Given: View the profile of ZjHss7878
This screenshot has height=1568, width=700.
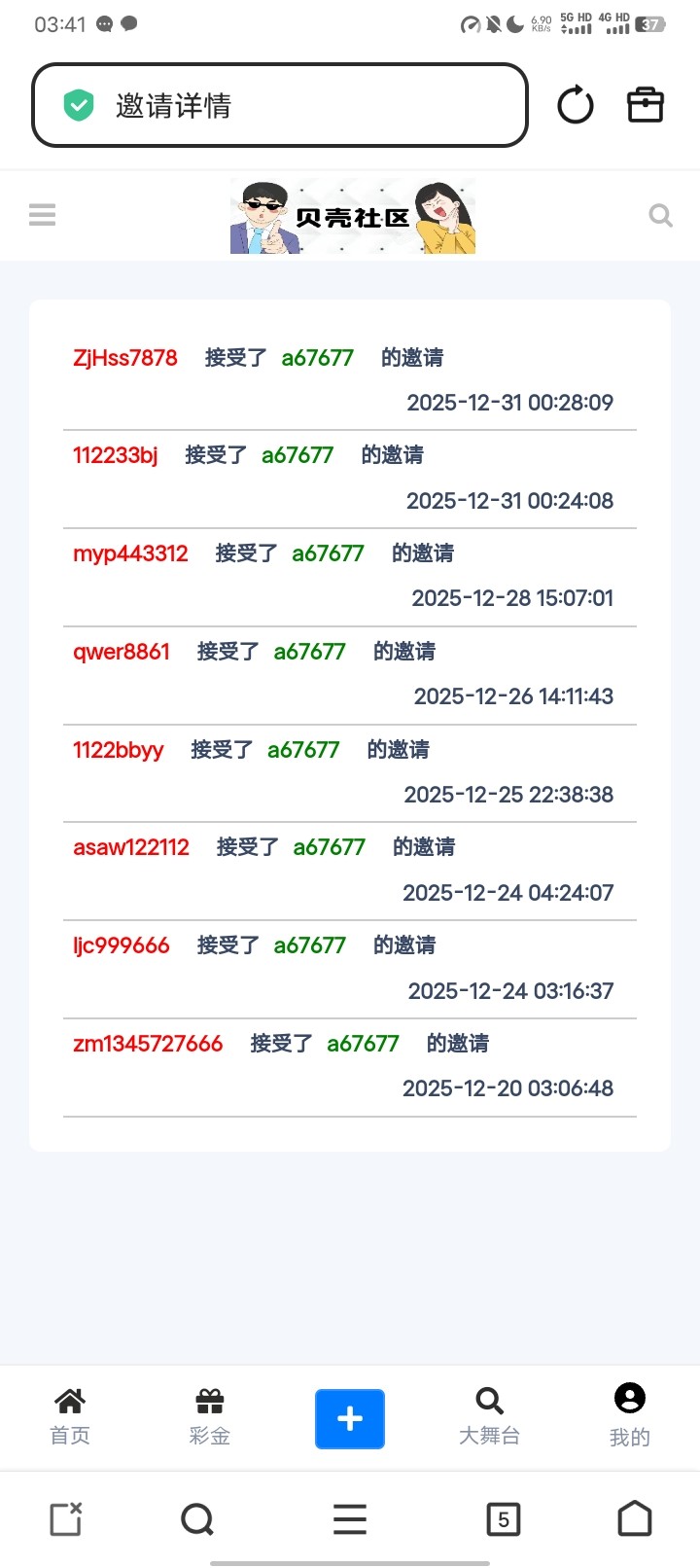Looking at the screenshot, I should 125,358.
